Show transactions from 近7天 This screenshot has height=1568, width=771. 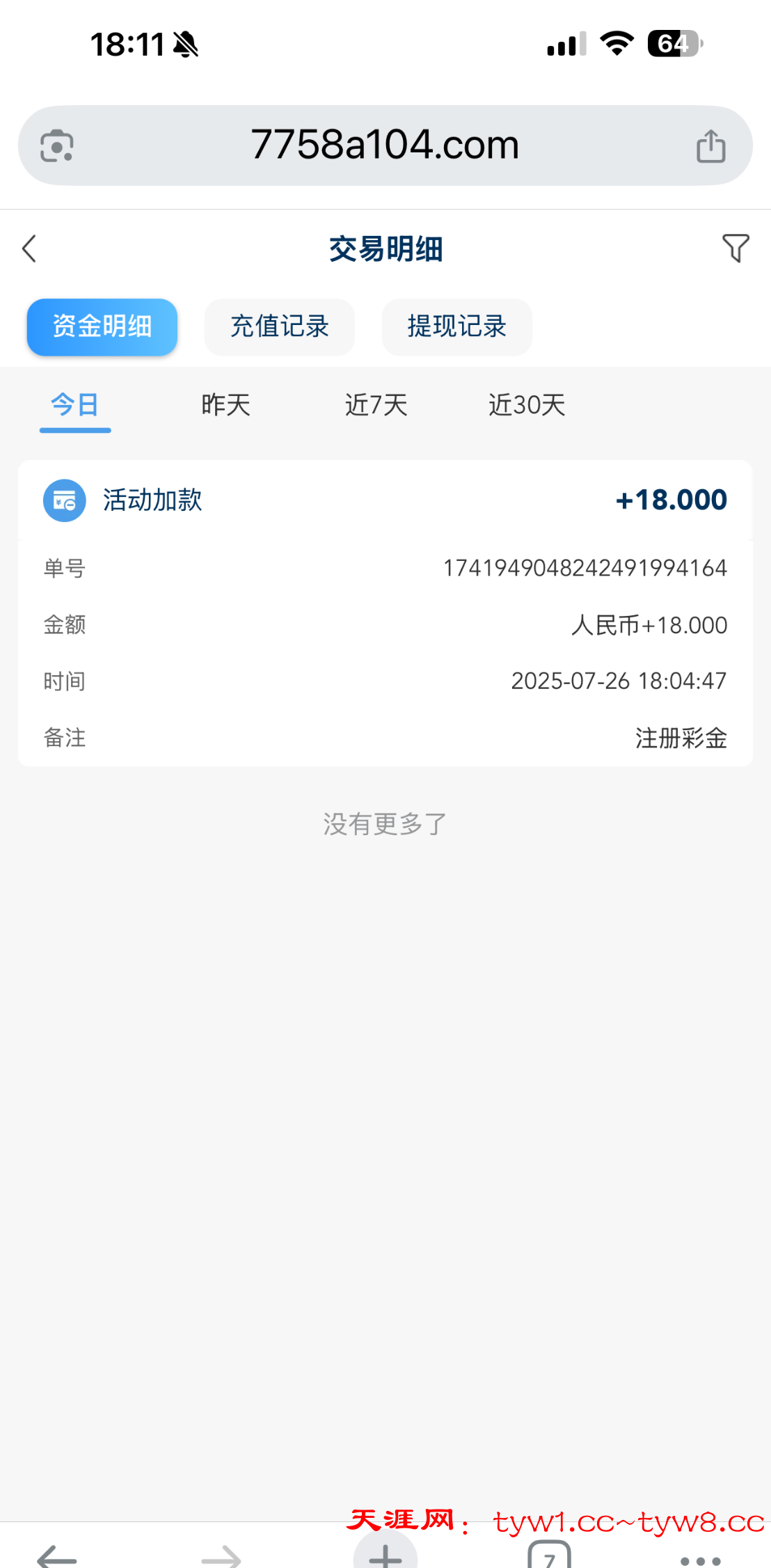(376, 405)
